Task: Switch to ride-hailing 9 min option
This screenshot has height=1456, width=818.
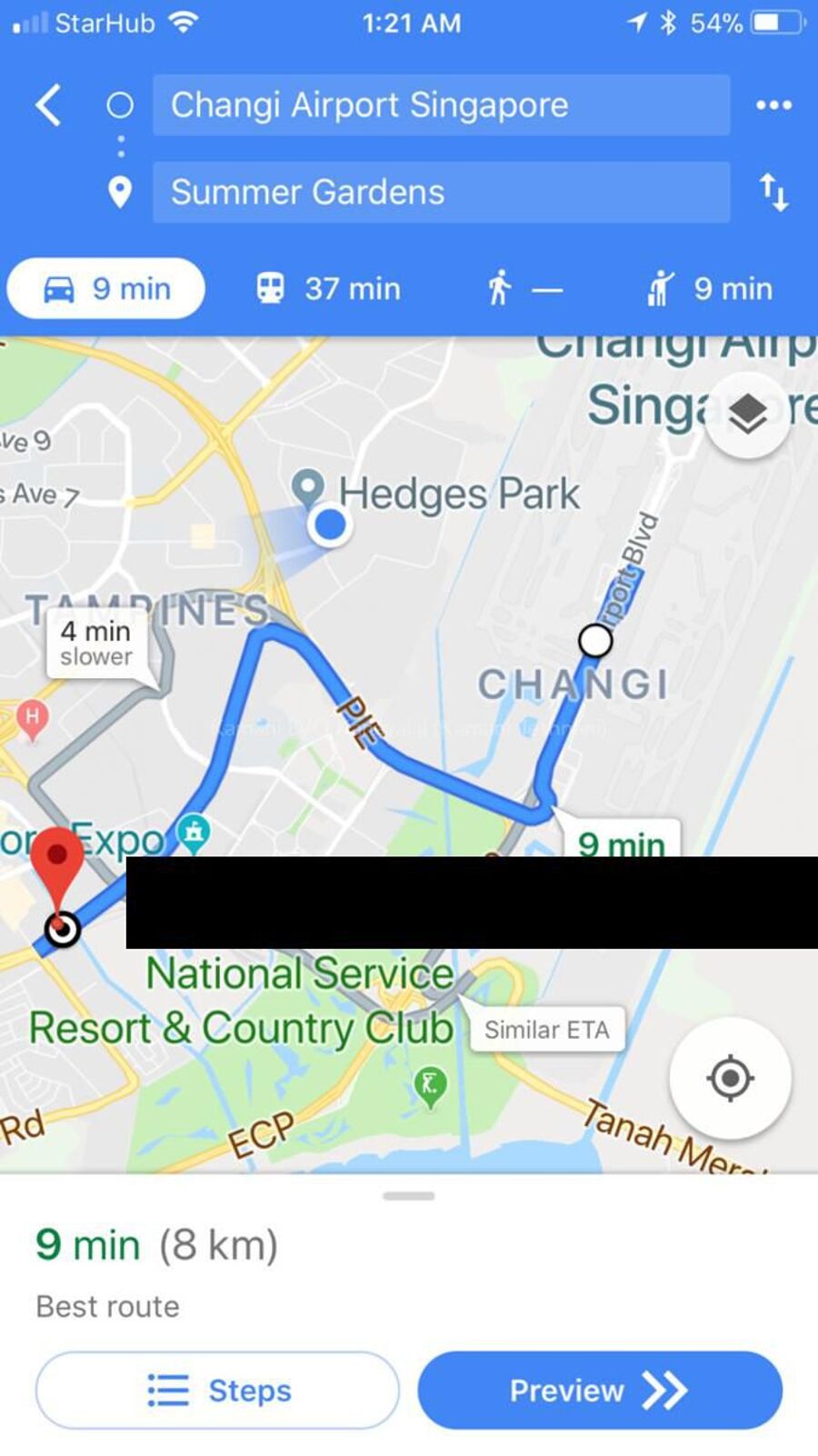Action: point(711,289)
